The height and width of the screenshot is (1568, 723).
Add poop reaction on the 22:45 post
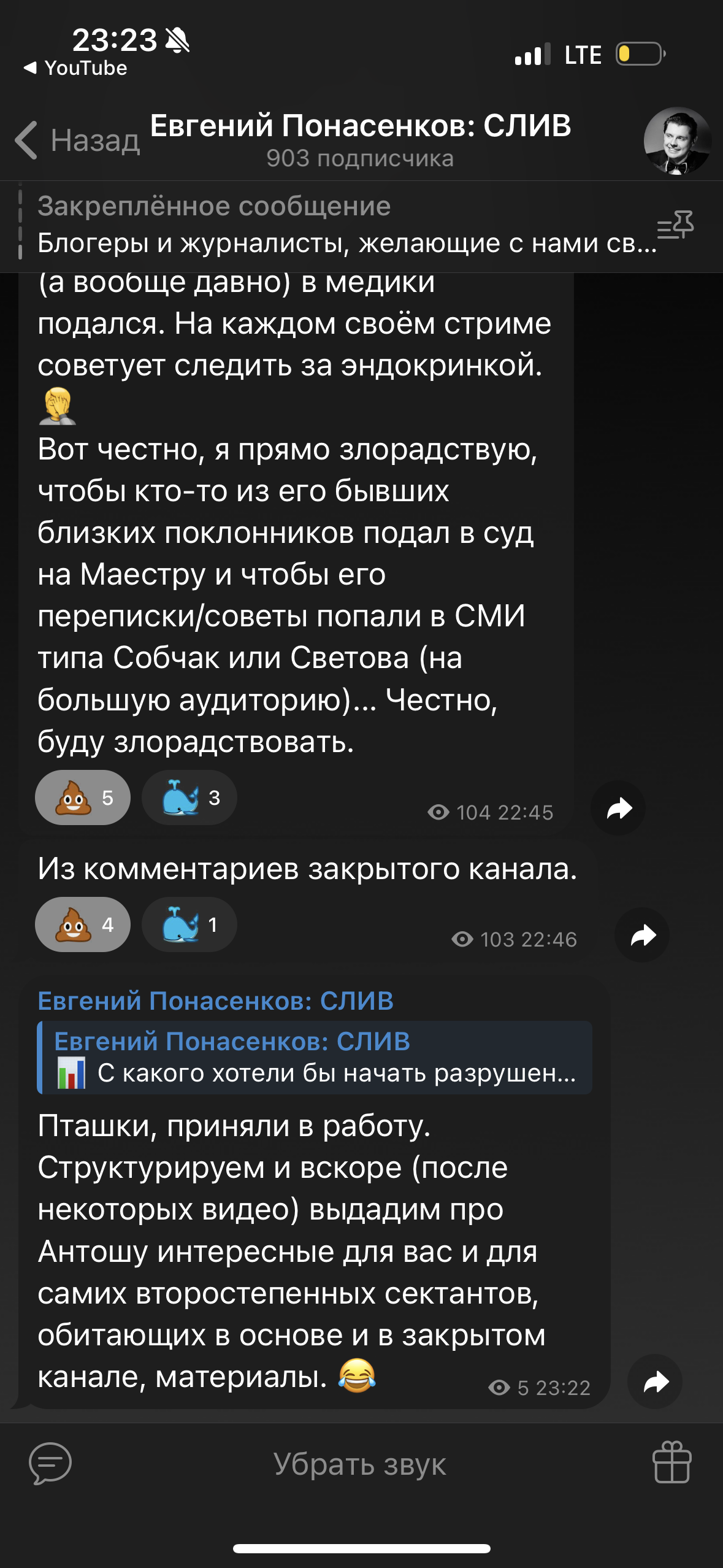83,797
